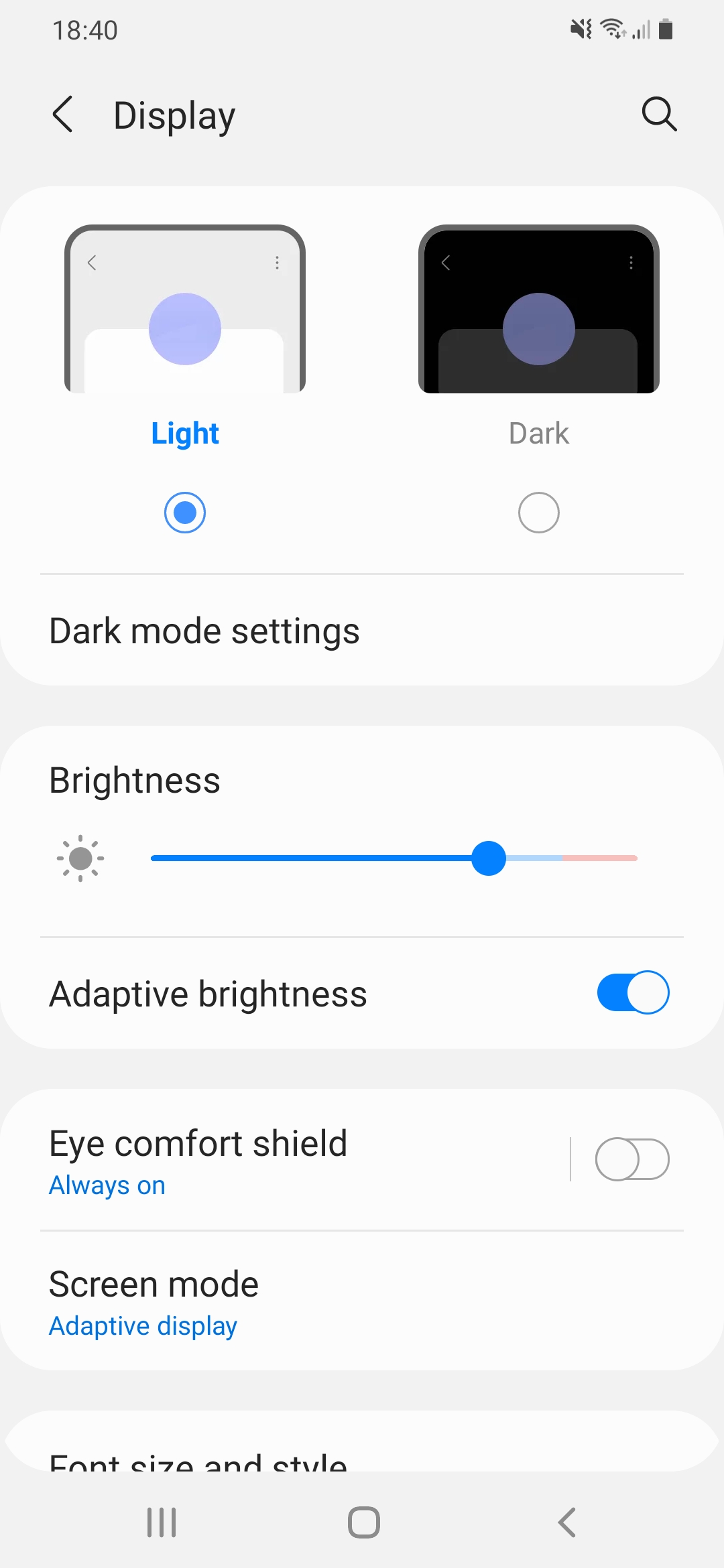Select the Light mode radio button
The height and width of the screenshot is (1568, 724).
pos(185,512)
